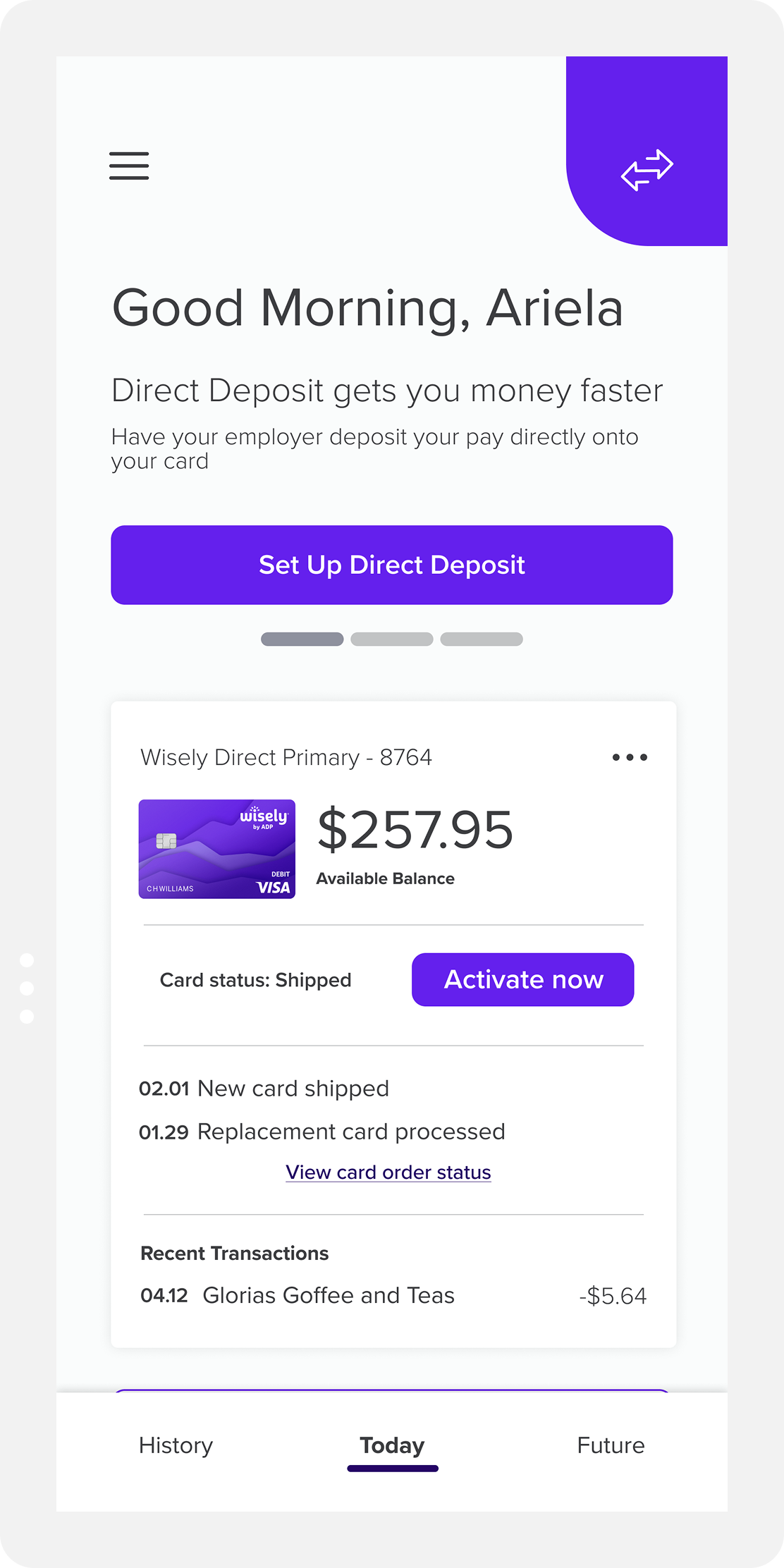Viewport: 784px width, 1568px height.
Task: Switch to the Future tab
Action: (x=611, y=1445)
